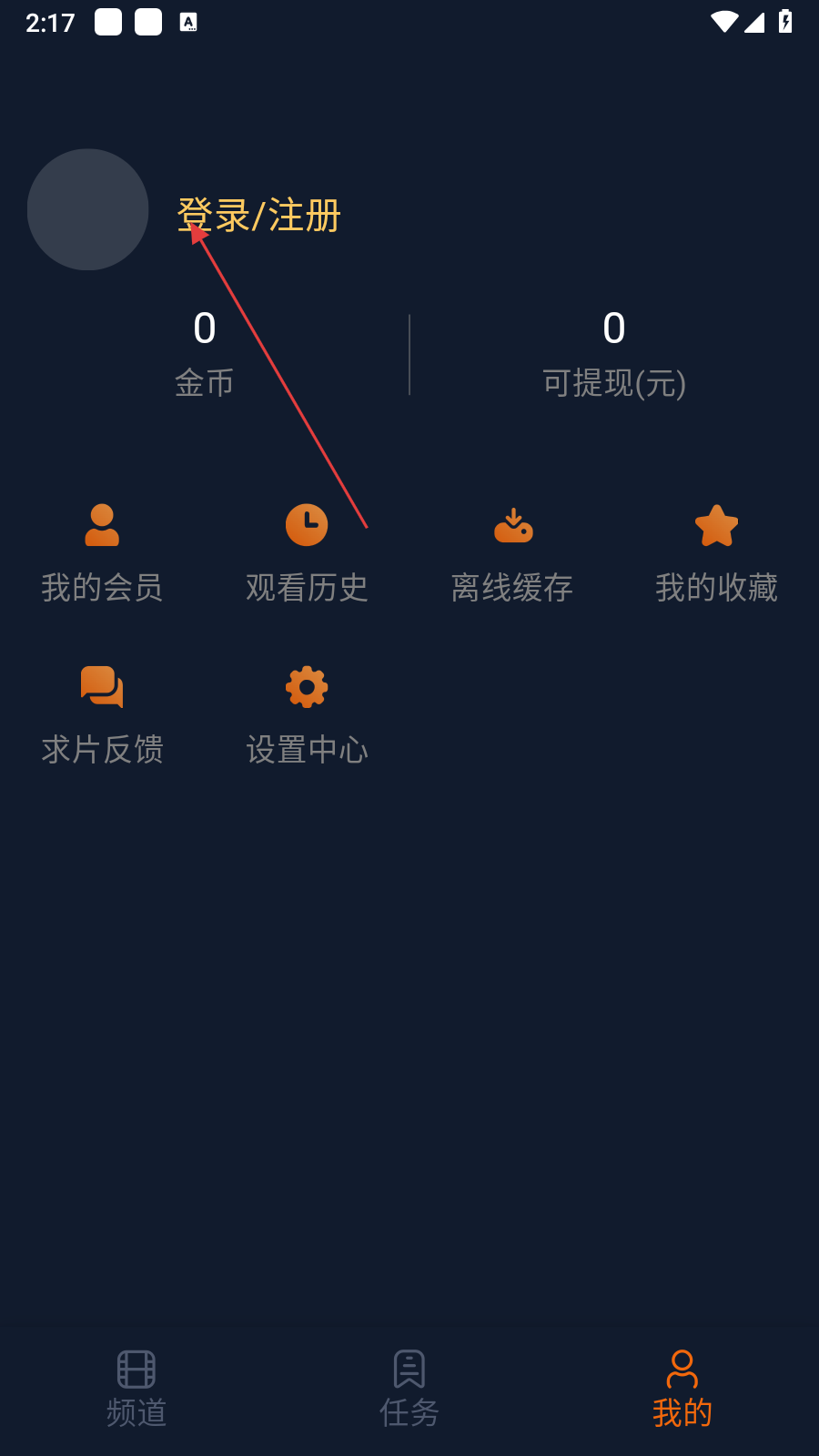Switch to the 任务 tab
This screenshot has width=819, height=1456.
409,1389
